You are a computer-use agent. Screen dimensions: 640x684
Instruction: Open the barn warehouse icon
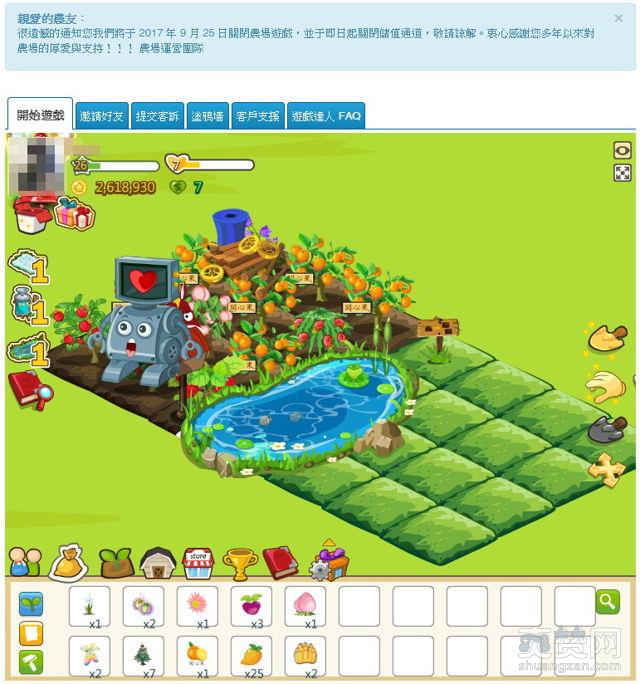(x=157, y=563)
